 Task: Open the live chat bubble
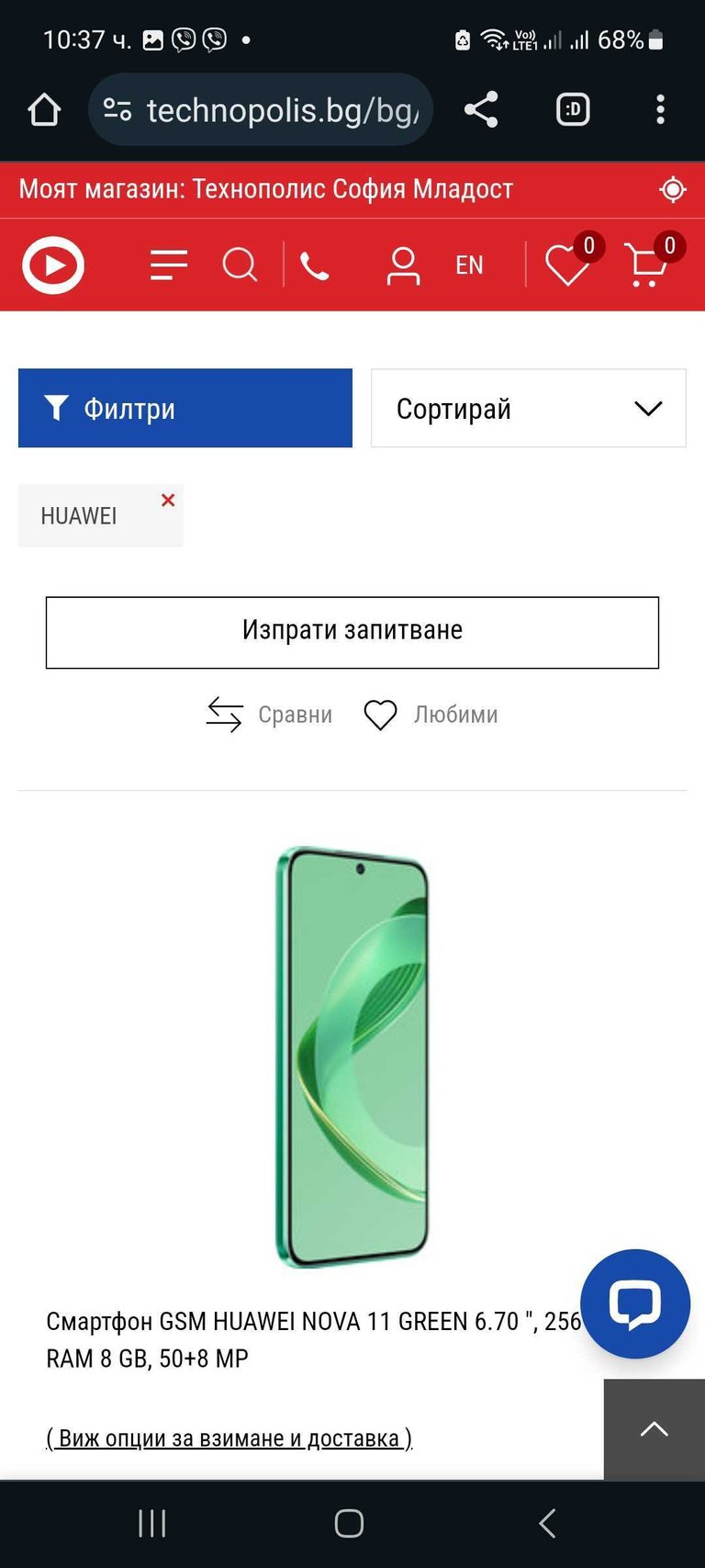[635, 1303]
